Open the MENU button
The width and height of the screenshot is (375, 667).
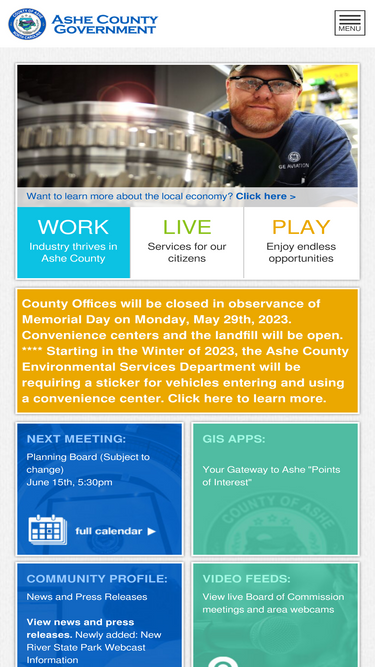pyautogui.click(x=349, y=23)
